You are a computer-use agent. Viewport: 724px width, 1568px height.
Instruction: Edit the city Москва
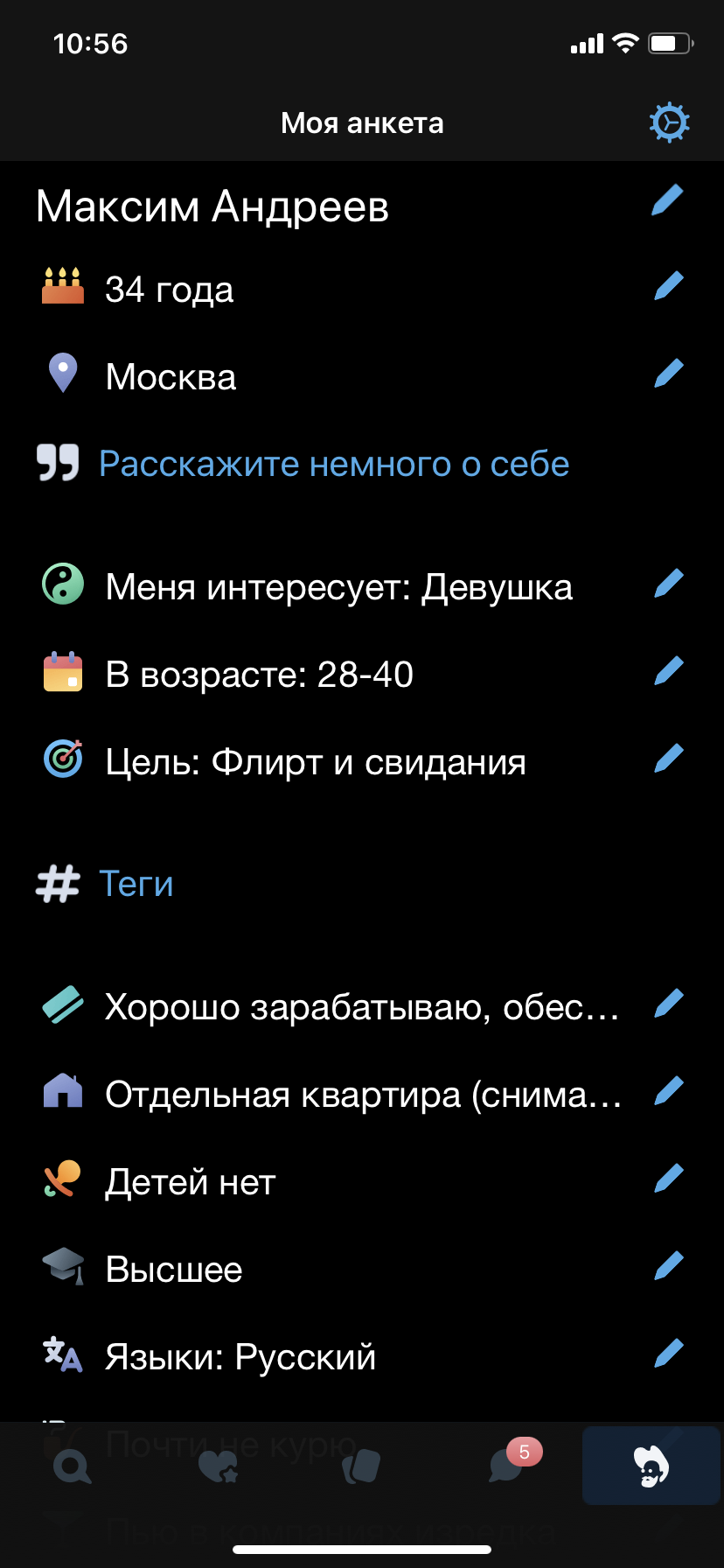tap(669, 374)
